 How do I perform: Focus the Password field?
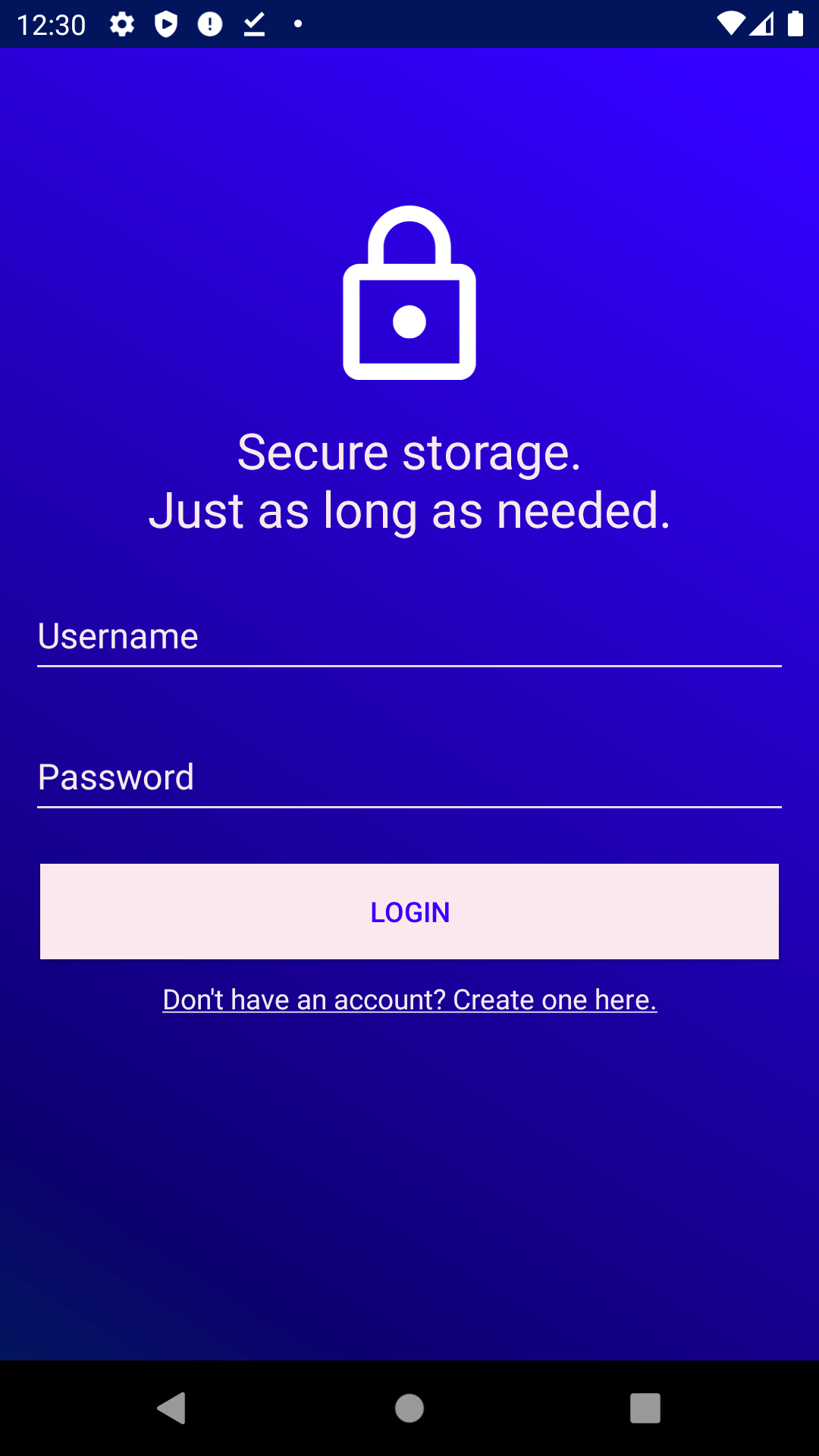coord(409,777)
